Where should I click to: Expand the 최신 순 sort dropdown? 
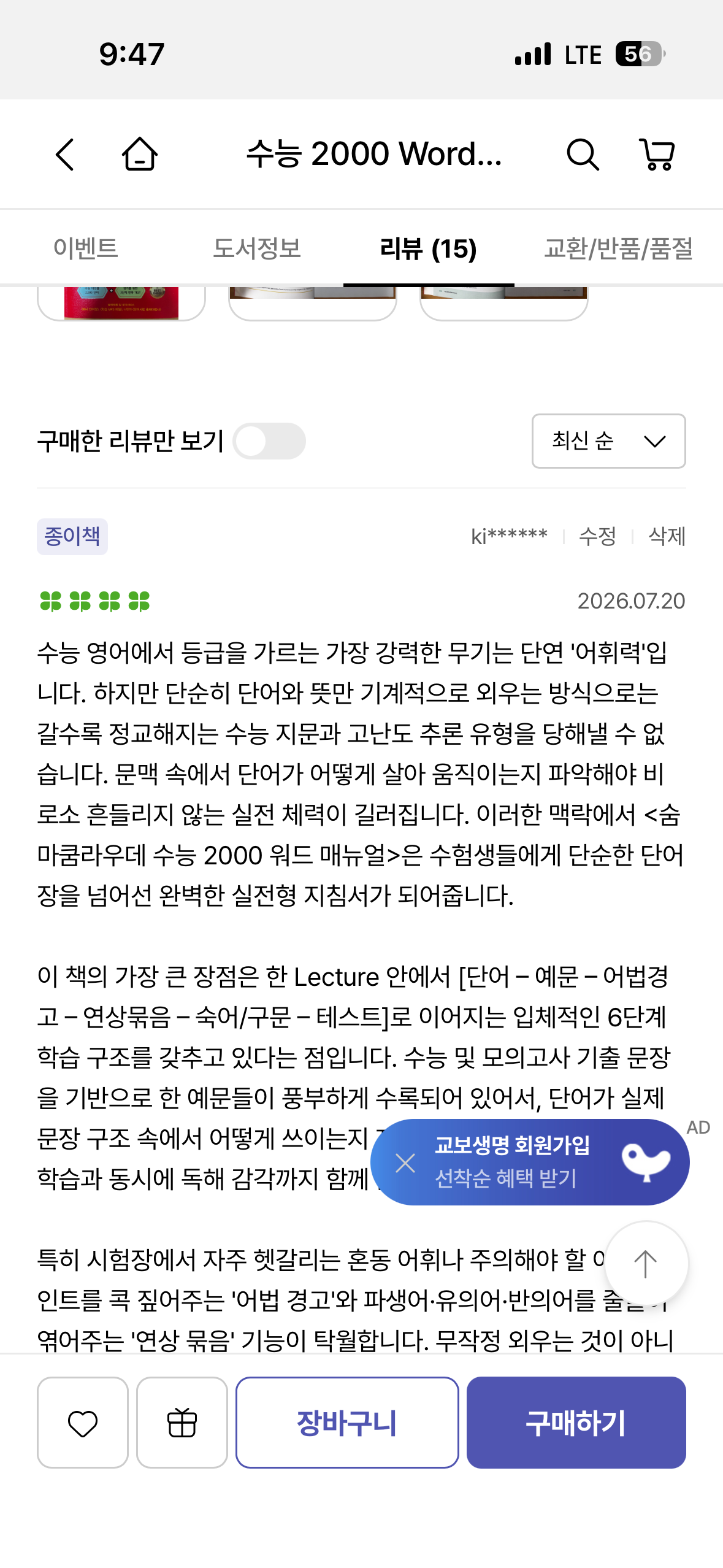coord(608,441)
